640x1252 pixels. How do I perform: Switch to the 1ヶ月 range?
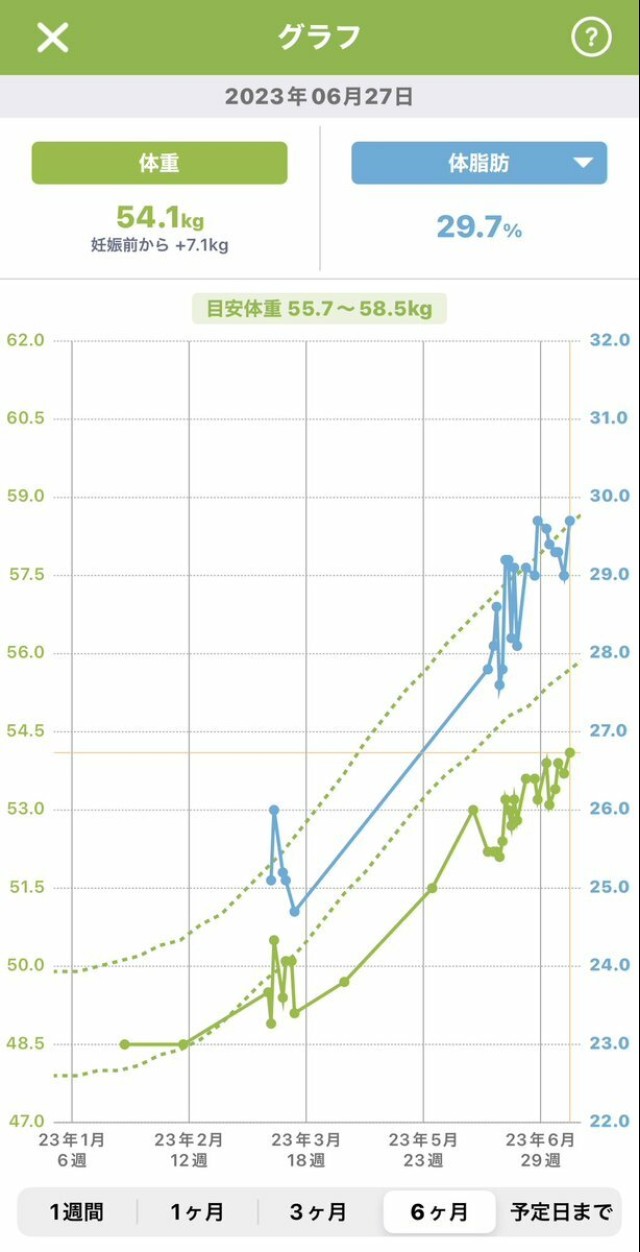198,1212
